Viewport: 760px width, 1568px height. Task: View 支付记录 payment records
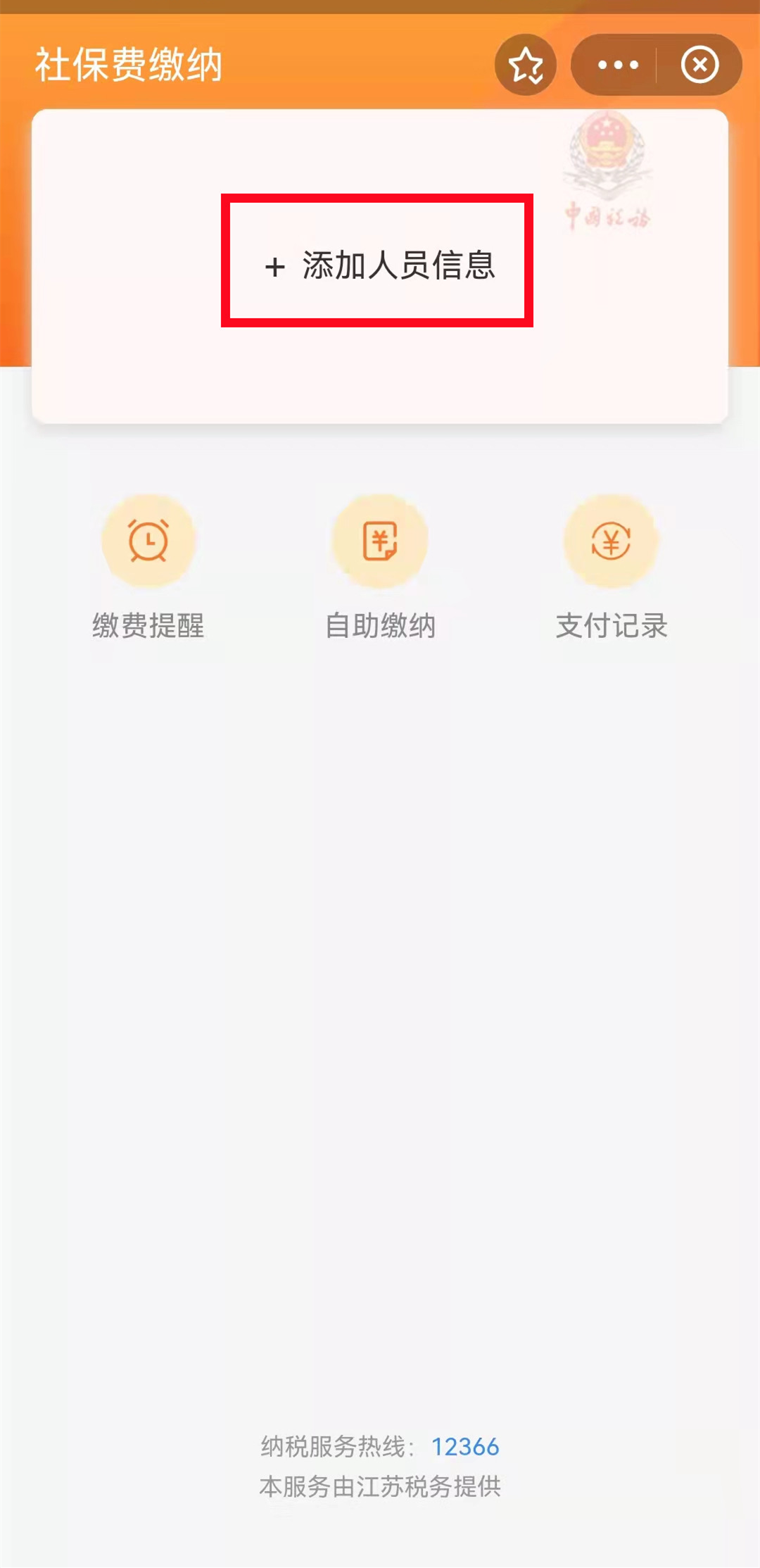pyautogui.click(x=611, y=567)
